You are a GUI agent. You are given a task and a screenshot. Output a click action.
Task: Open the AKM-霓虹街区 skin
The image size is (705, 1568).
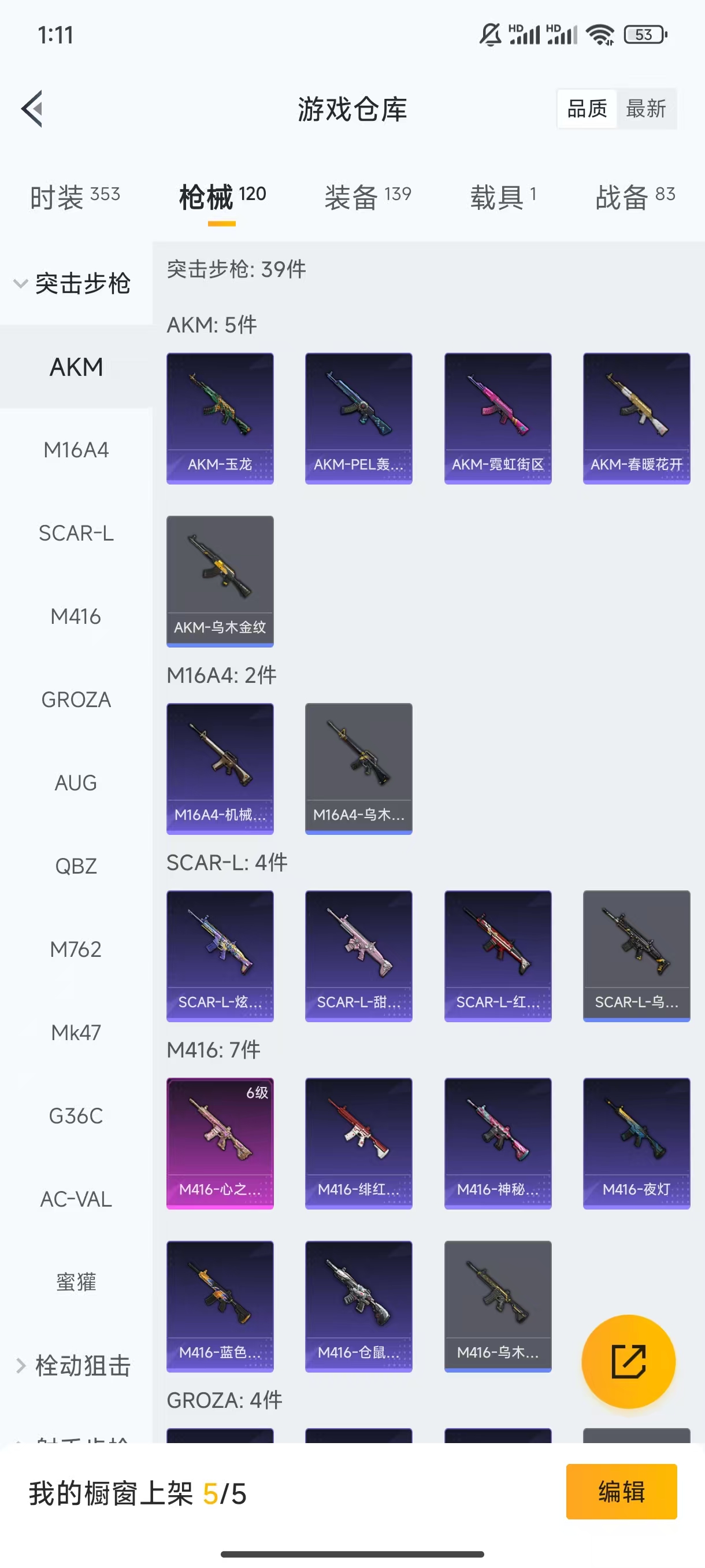(498, 418)
